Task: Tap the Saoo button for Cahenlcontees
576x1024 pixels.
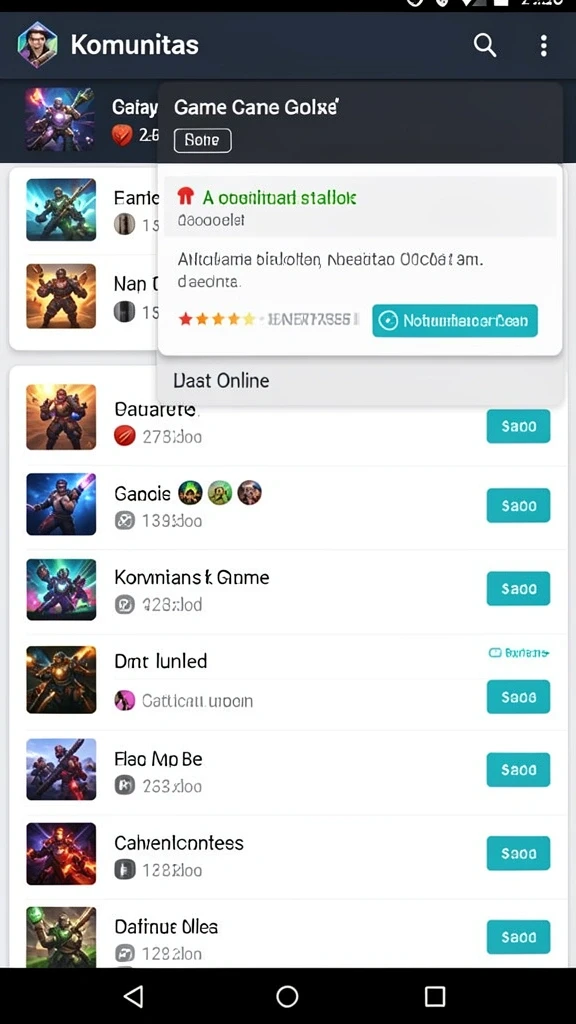Action: (519, 854)
